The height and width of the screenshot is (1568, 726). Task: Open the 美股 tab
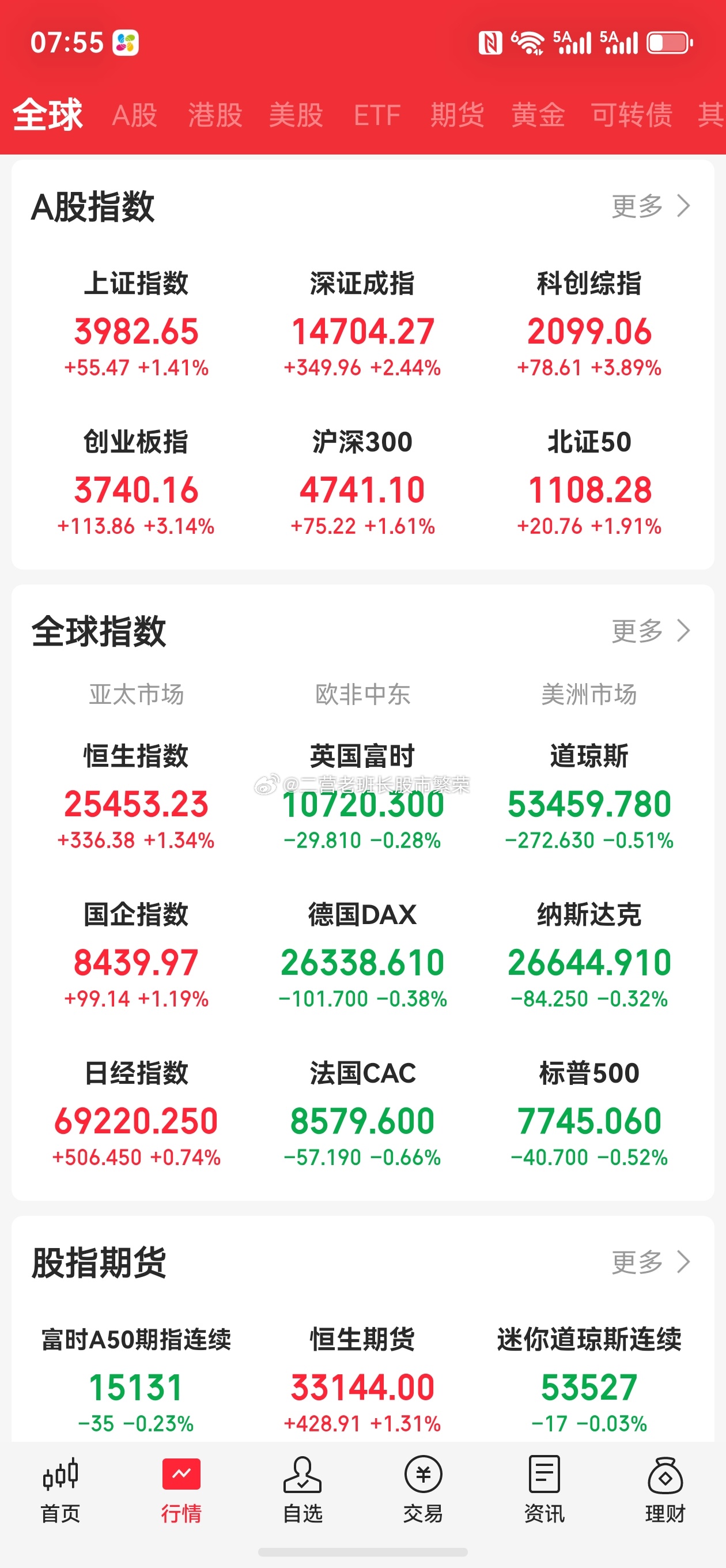coord(296,115)
